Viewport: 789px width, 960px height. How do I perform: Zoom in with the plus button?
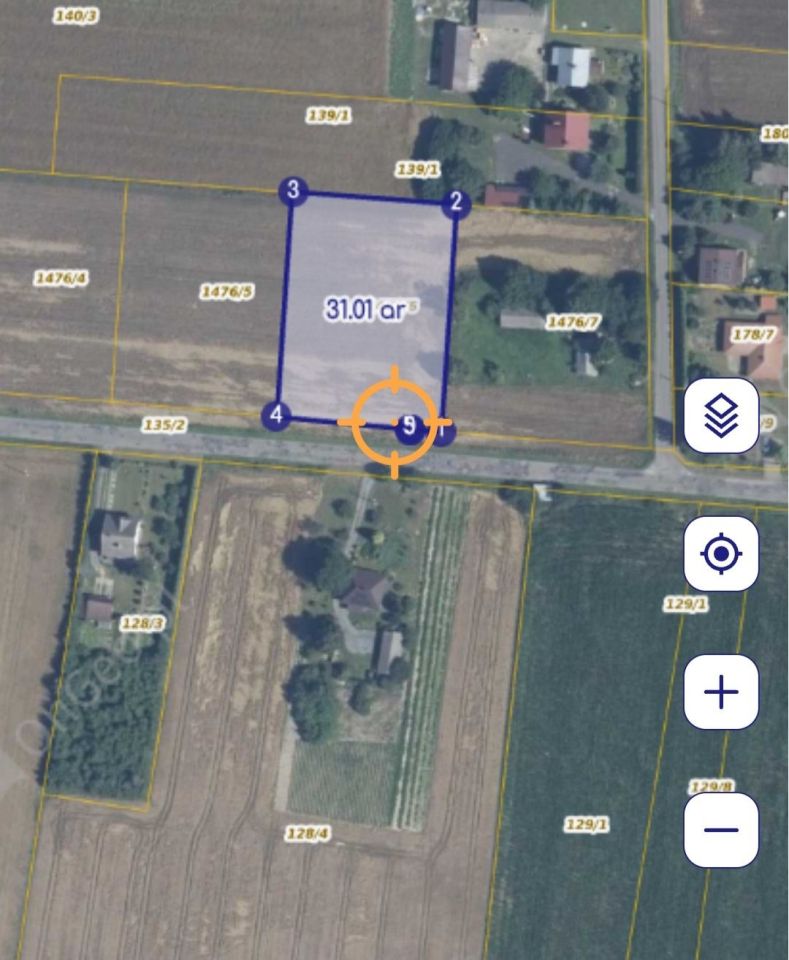721,692
